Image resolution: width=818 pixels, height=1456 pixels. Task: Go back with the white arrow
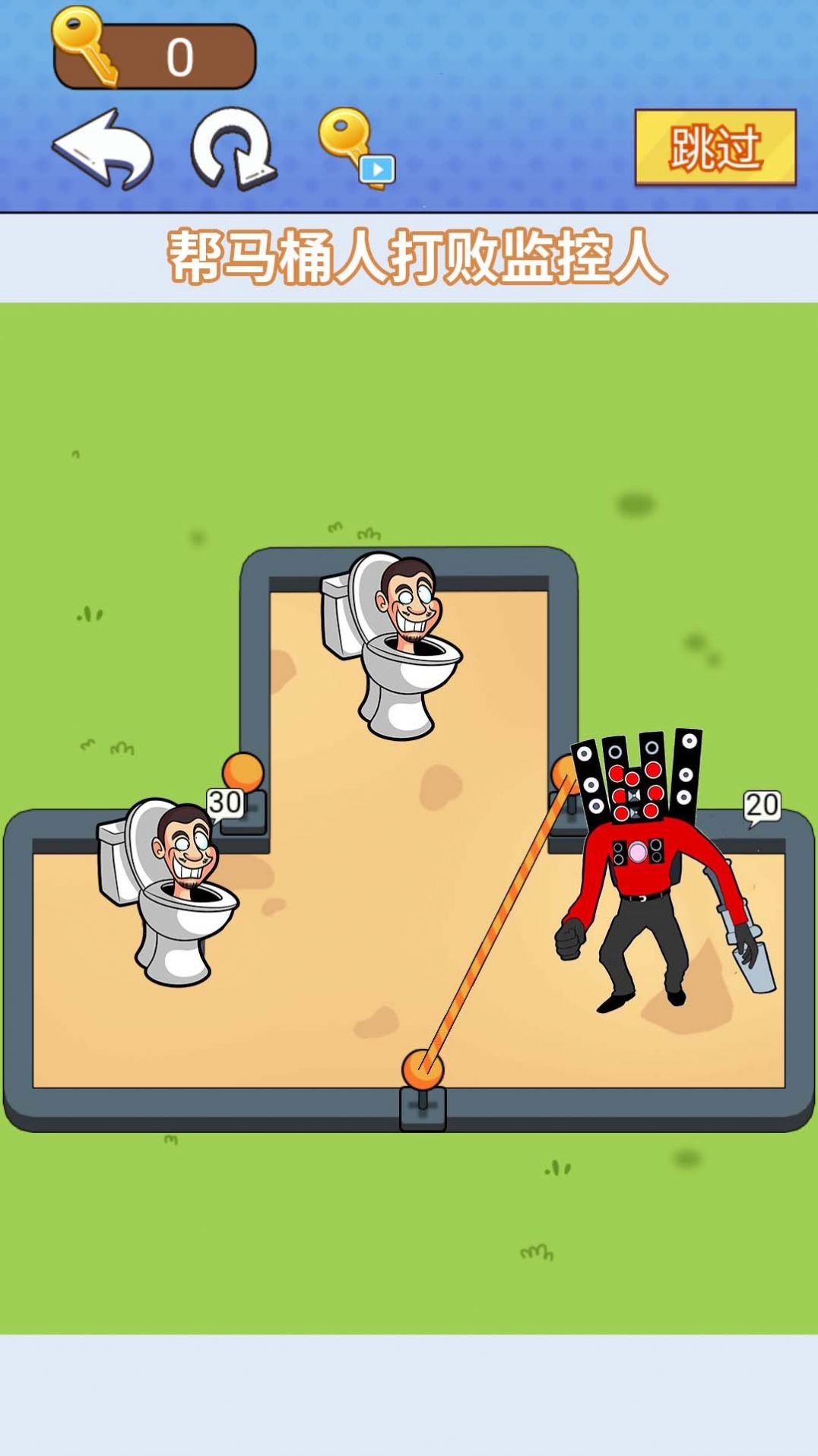(103, 149)
